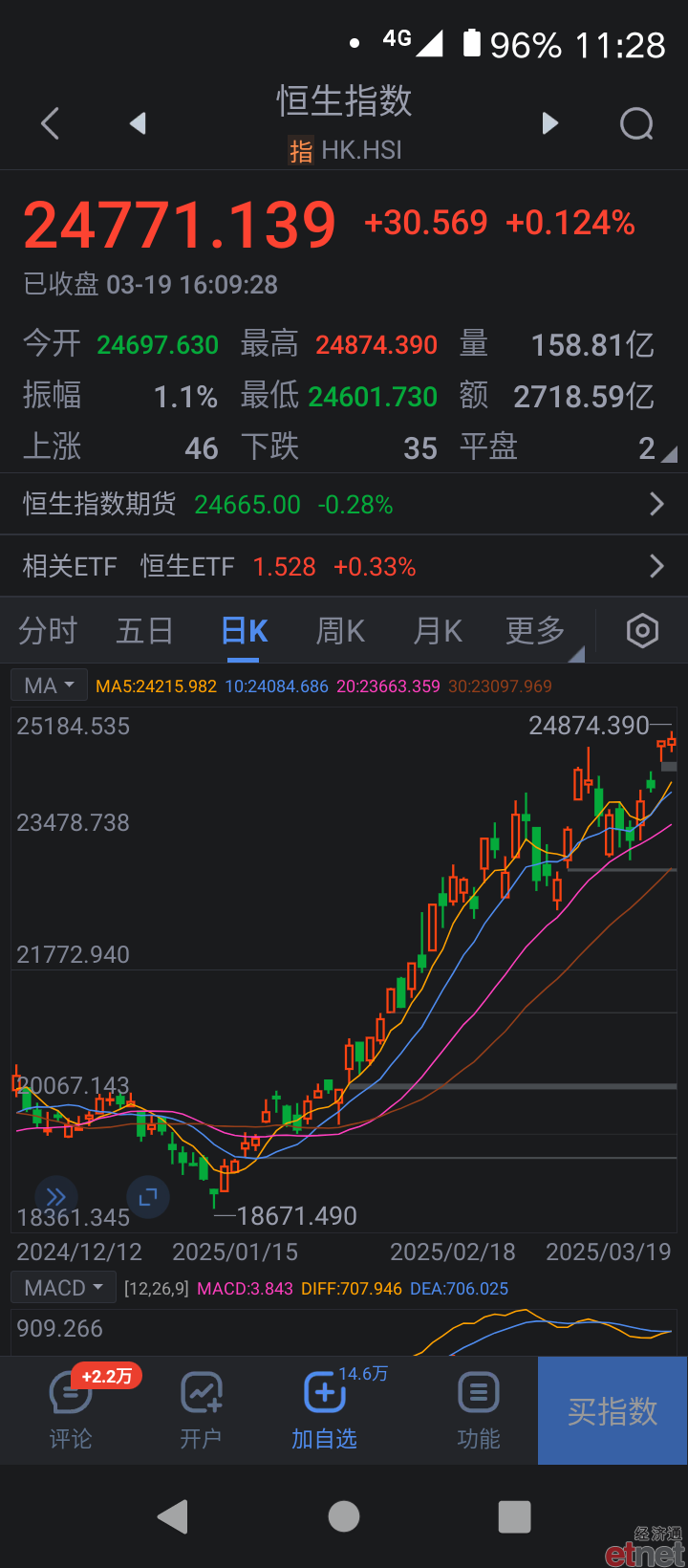Add index to watchlist via 加自选

(x=325, y=1410)
